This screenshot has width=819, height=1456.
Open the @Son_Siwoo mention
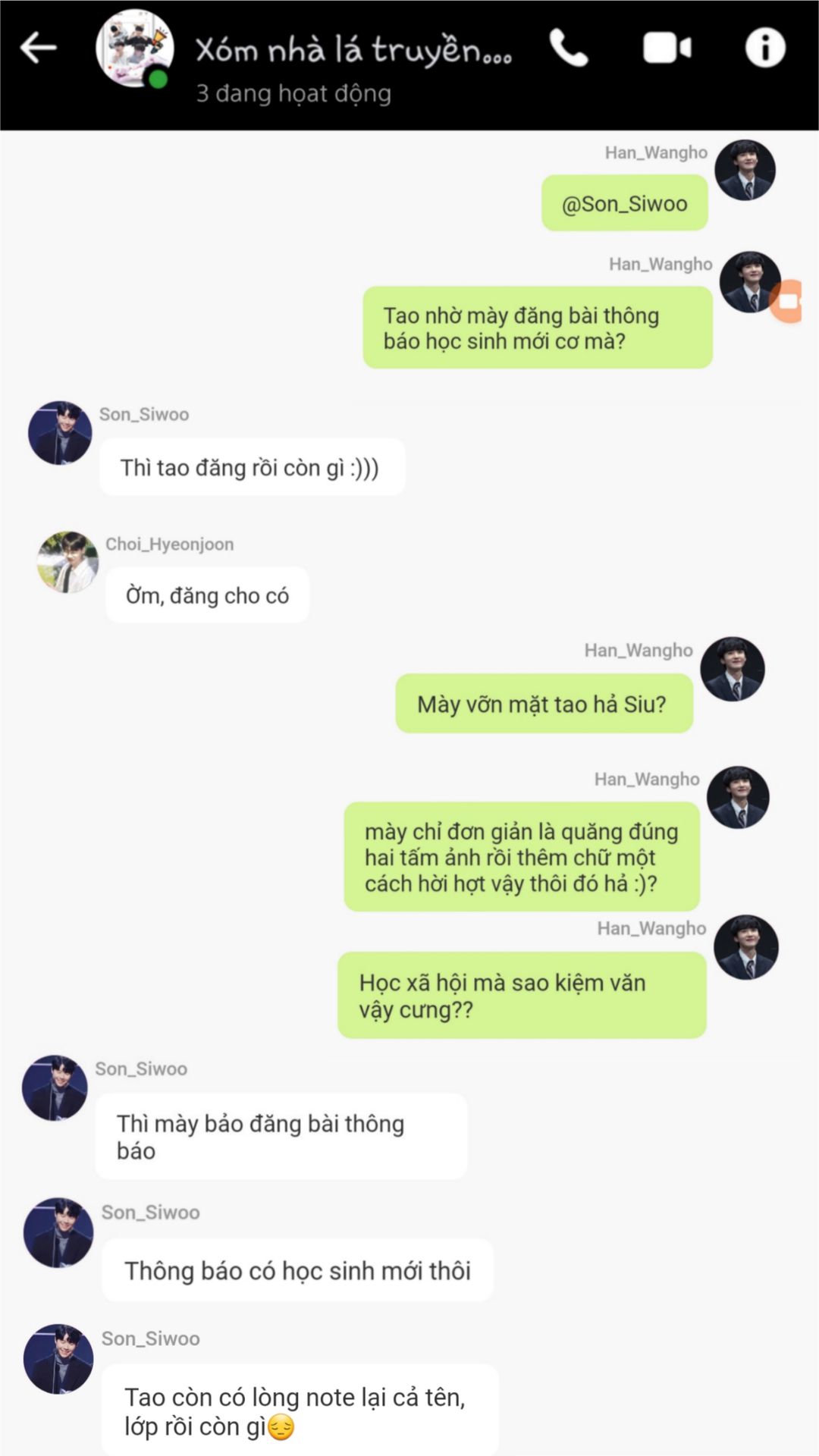[624, 204]
